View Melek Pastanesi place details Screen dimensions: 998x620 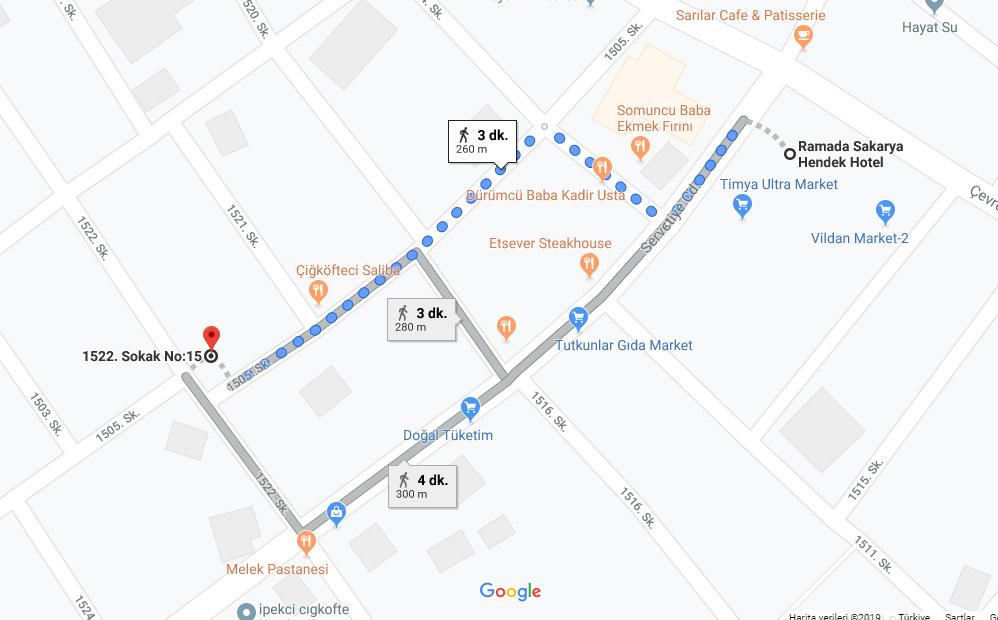306,542
